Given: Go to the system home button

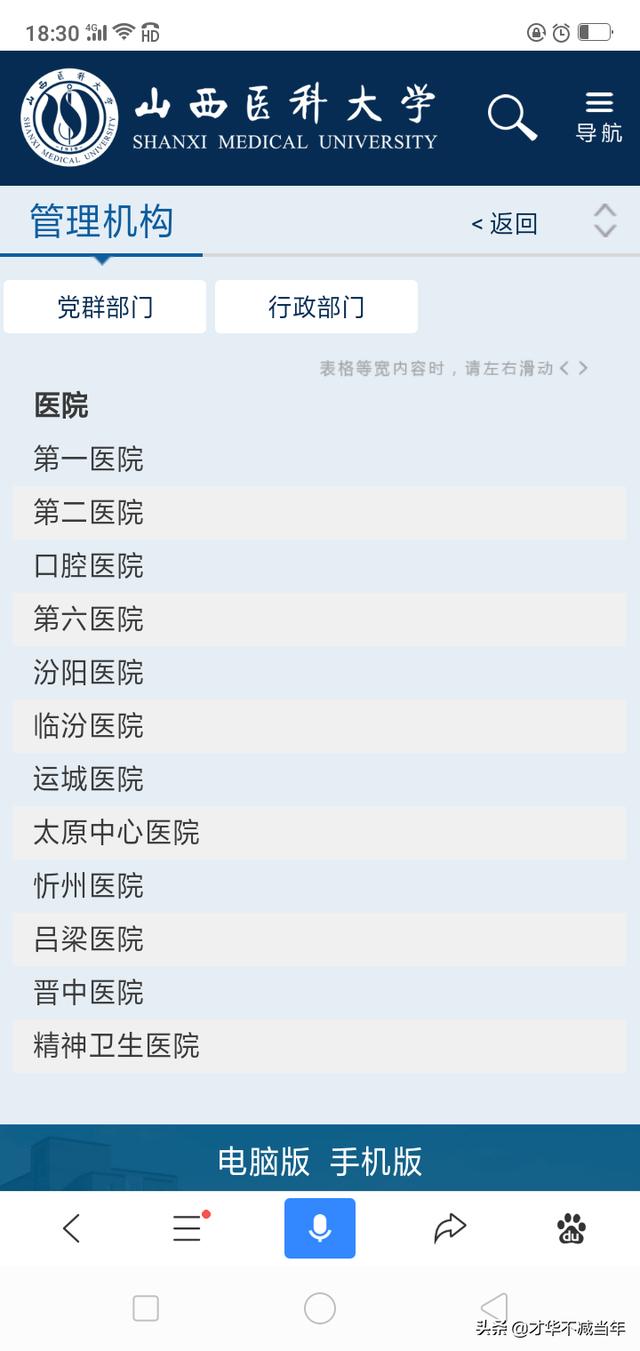Looking at the screenshot, I should click(320, 1308).
